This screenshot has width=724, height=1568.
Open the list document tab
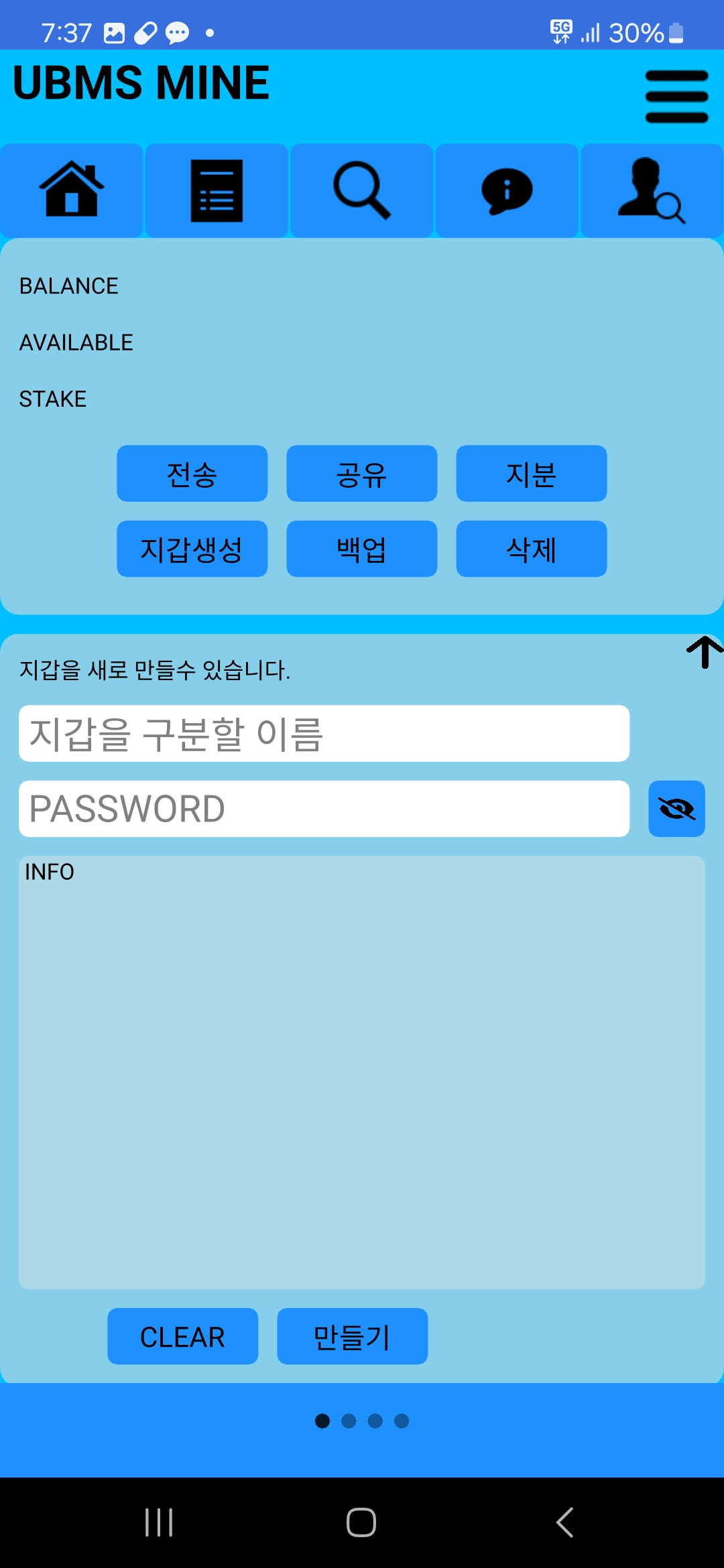point(217,190)
